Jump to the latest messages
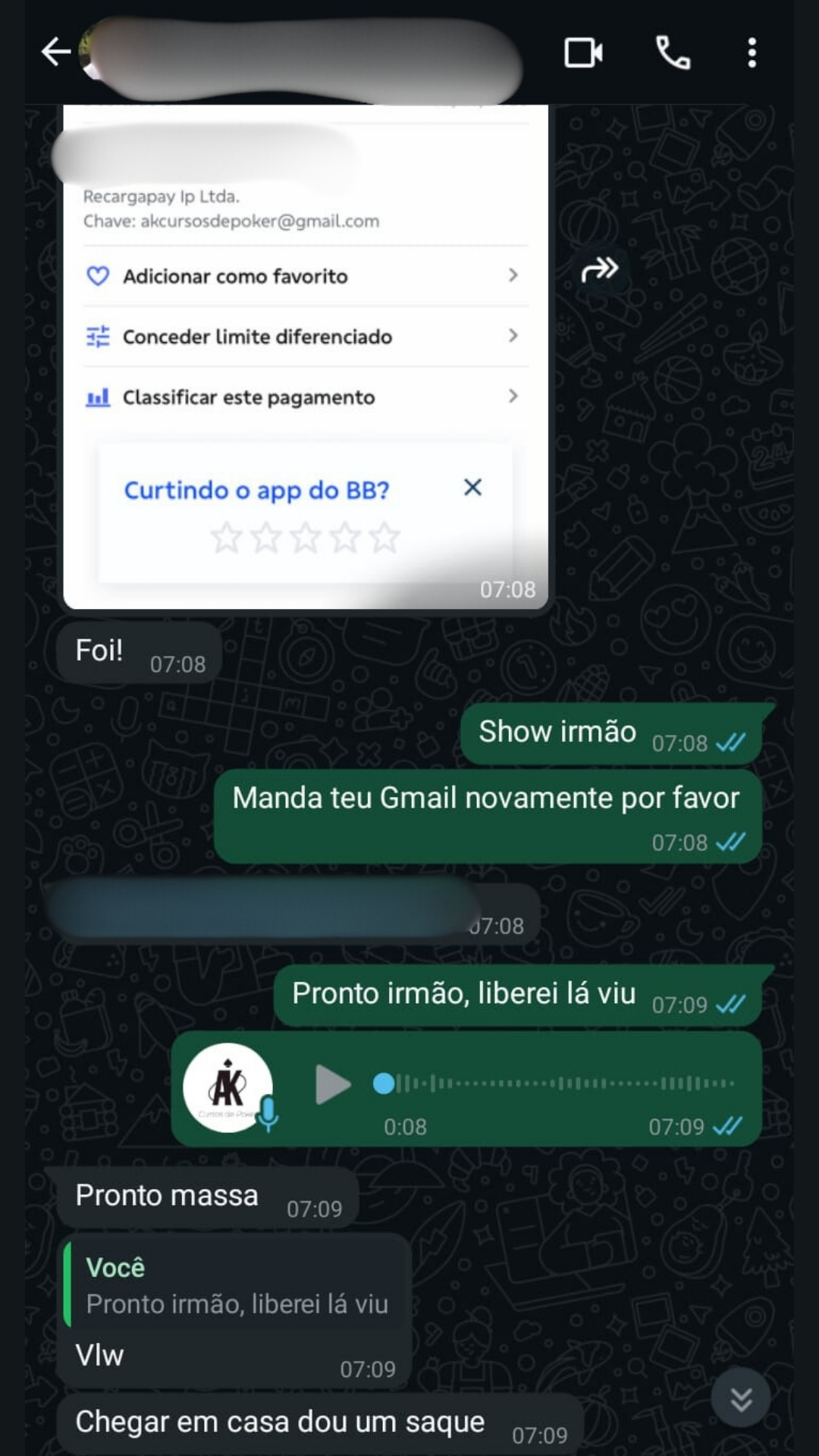This screenshot has width=819, height=1456. point(741,1399)
